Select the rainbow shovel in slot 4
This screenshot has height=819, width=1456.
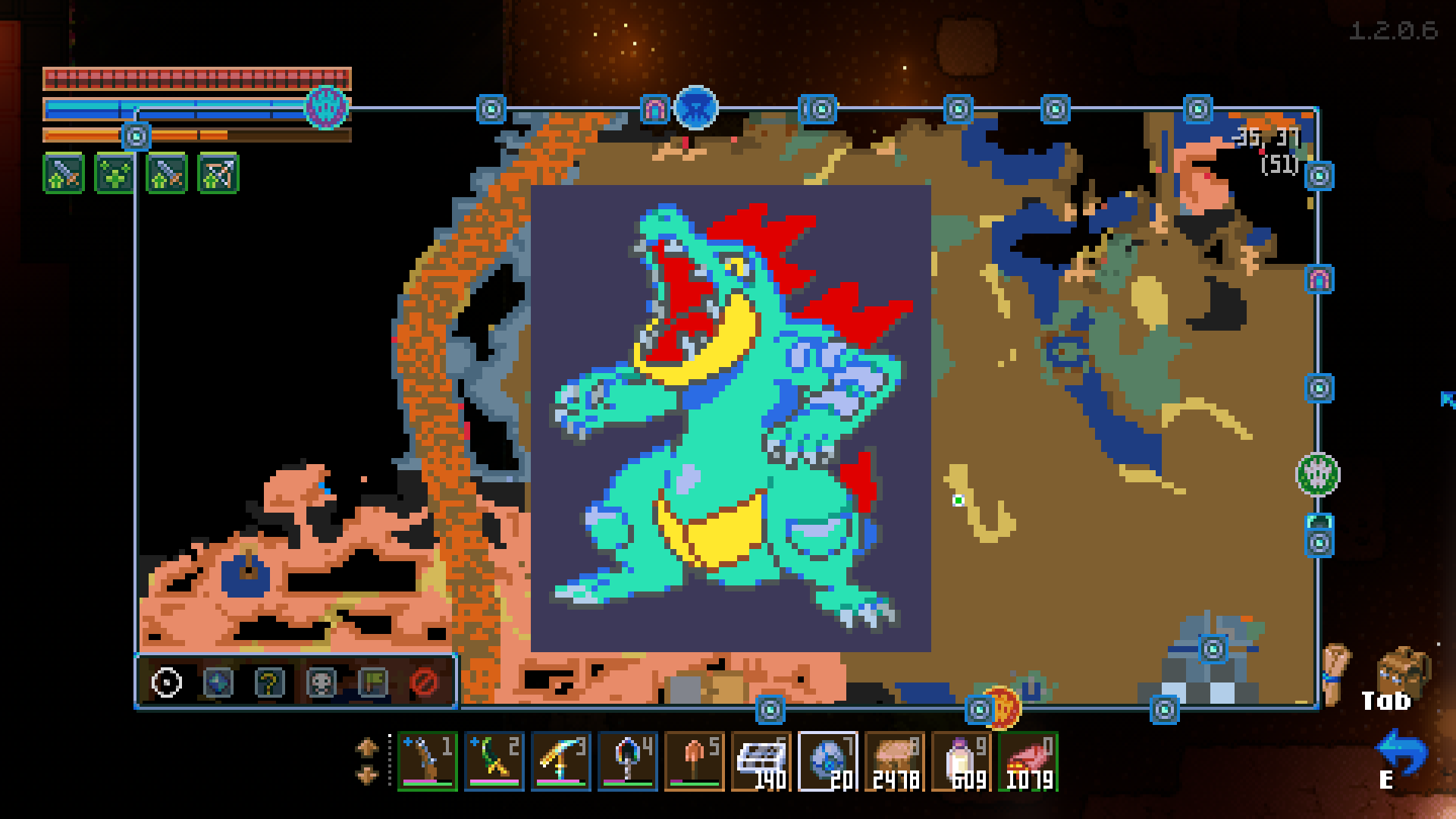pos(627,761)
